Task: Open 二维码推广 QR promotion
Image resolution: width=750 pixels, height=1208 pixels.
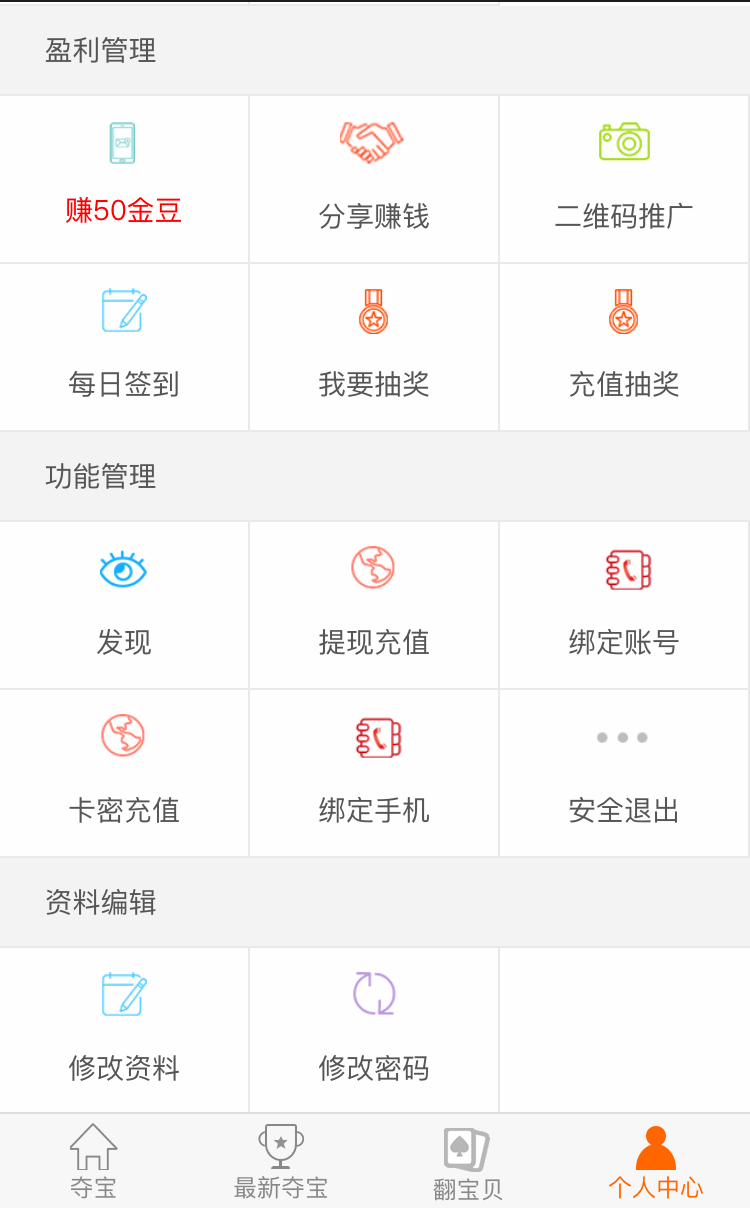Action: 624,179
